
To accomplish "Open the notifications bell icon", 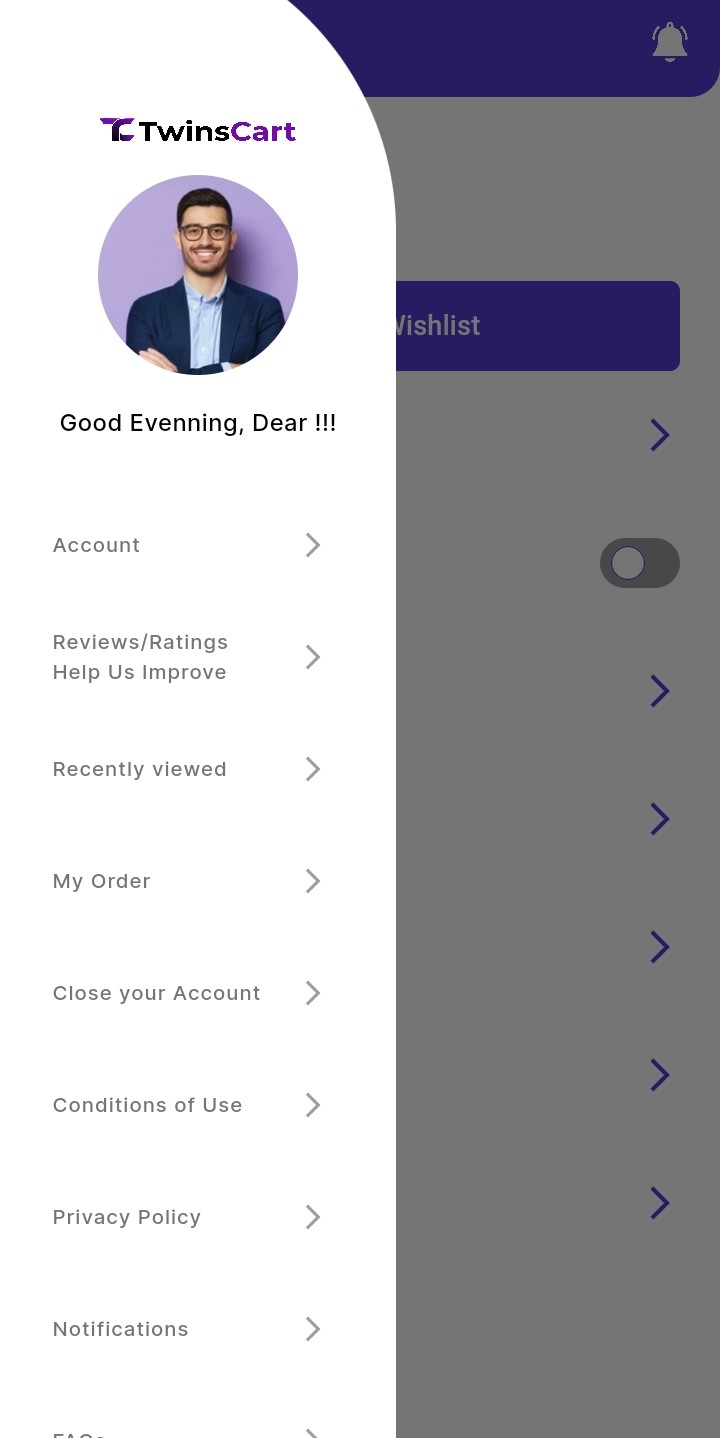I will (669, 42).
